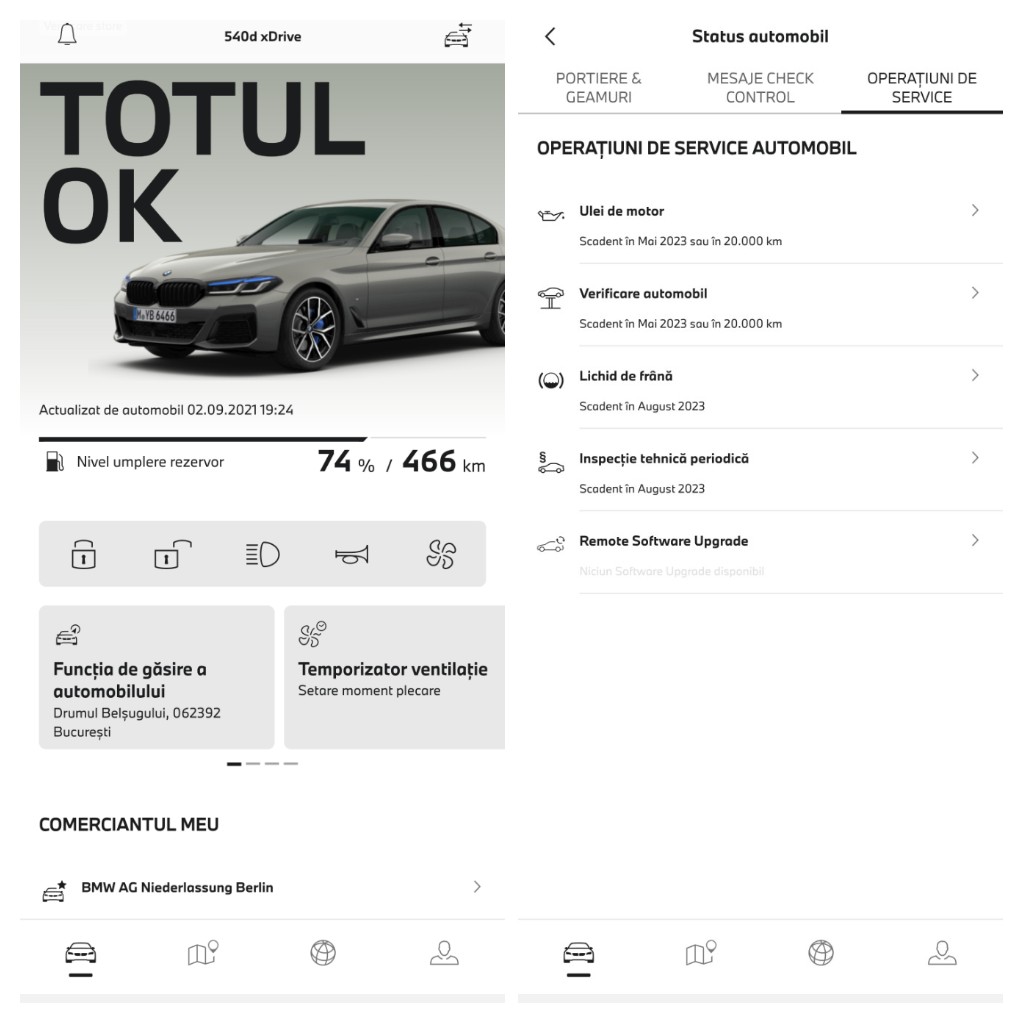This screenshot has width=1024, height=1024.
Task: Go back from Status automobil
Action: click(550, 37)
